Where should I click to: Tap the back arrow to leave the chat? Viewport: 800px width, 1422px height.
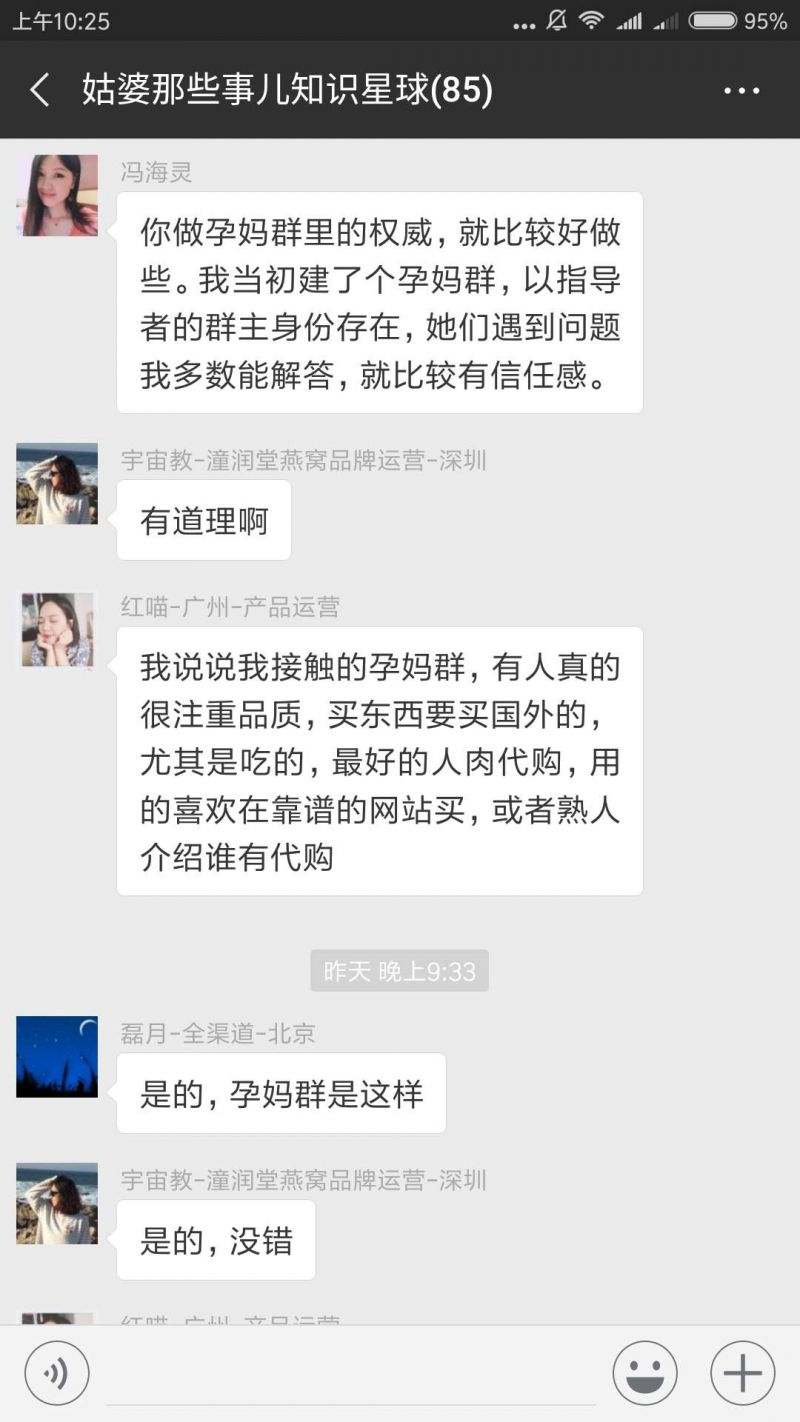[39, 90]
